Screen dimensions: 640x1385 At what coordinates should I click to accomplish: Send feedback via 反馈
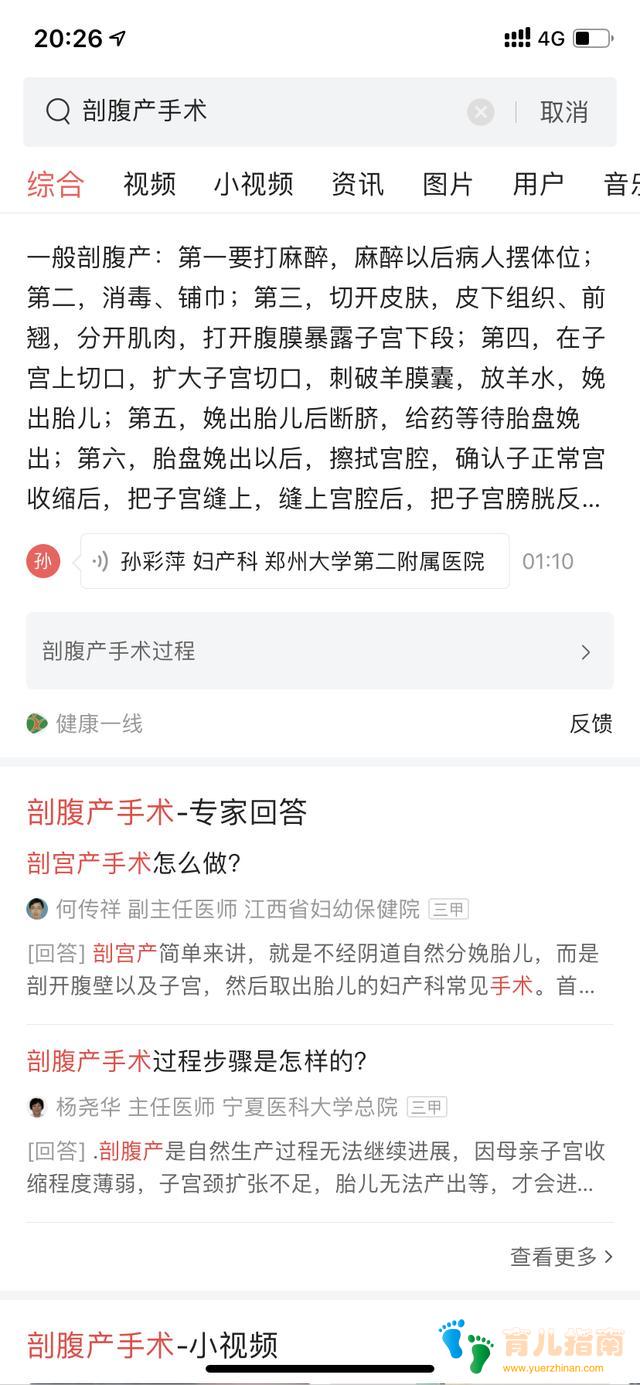(591, 724)
